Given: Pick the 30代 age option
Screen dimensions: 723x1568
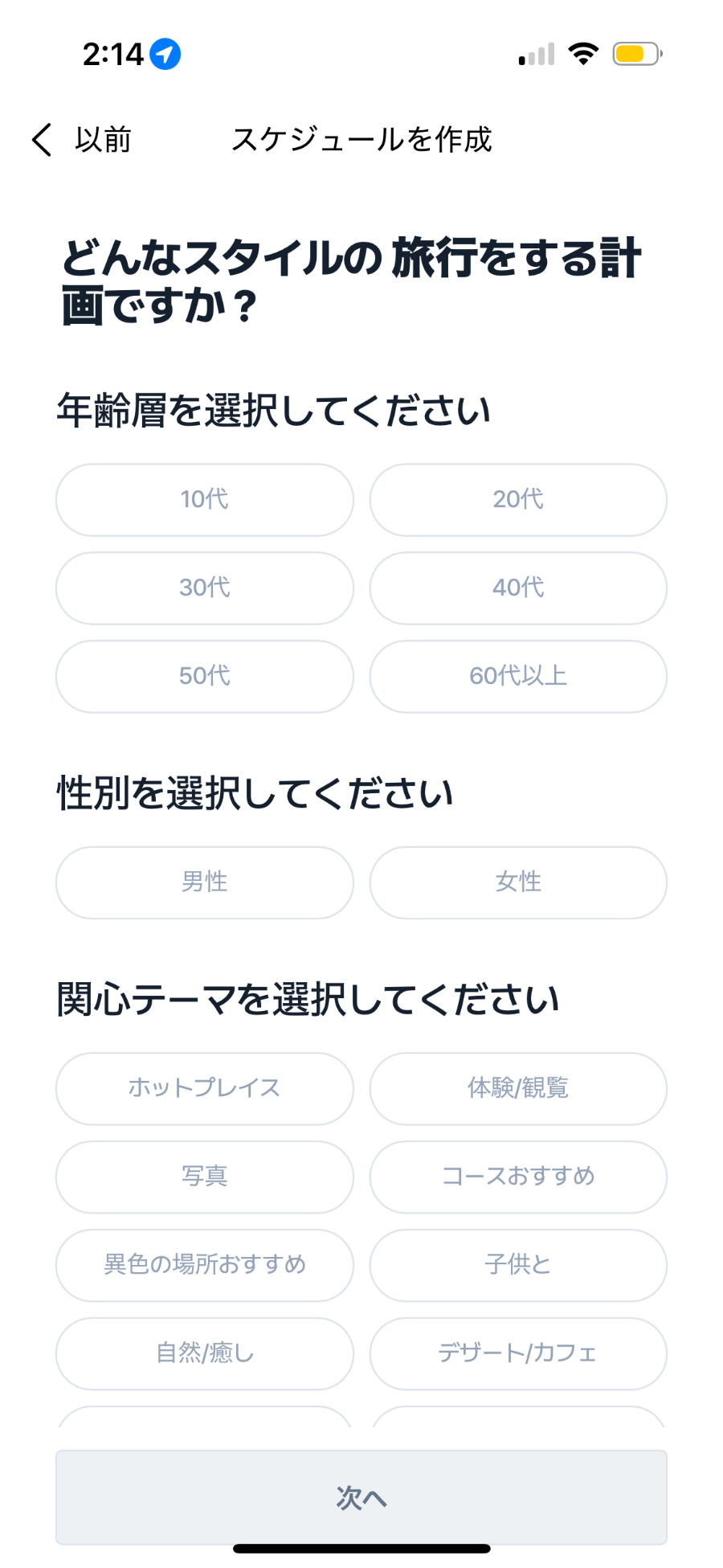Looking at the screenshot, I should pos(204,587).
